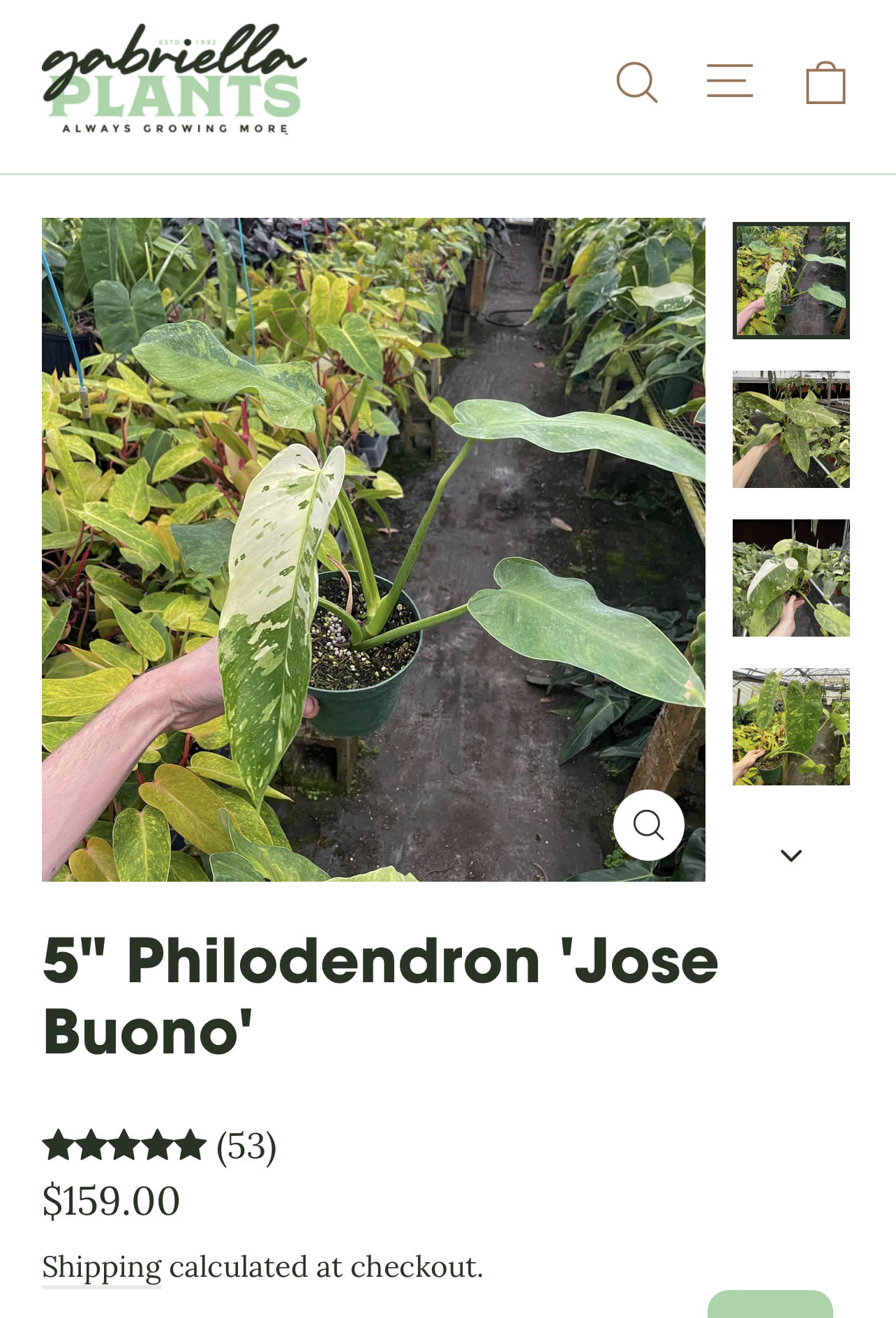
Task: Read the 53 customer reviews
Action: pos(160,1146)
